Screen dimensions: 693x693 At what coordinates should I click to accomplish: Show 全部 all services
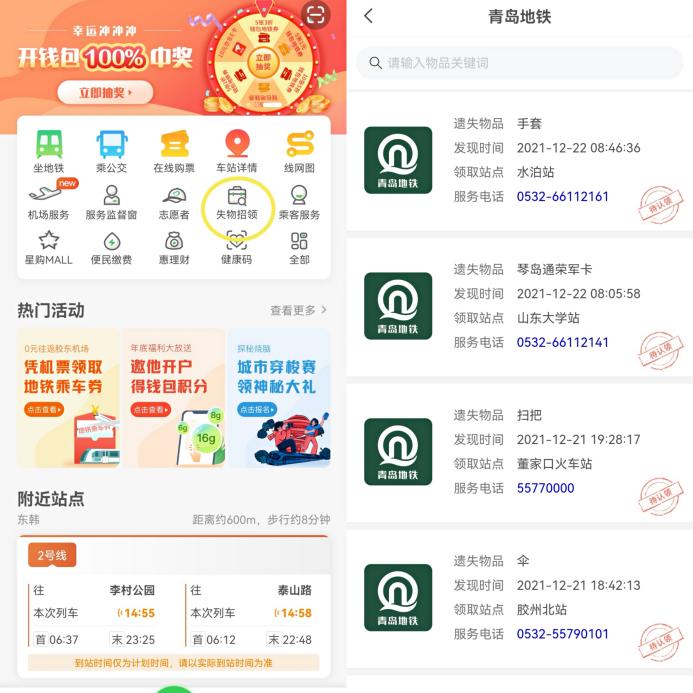pos(299,247)
